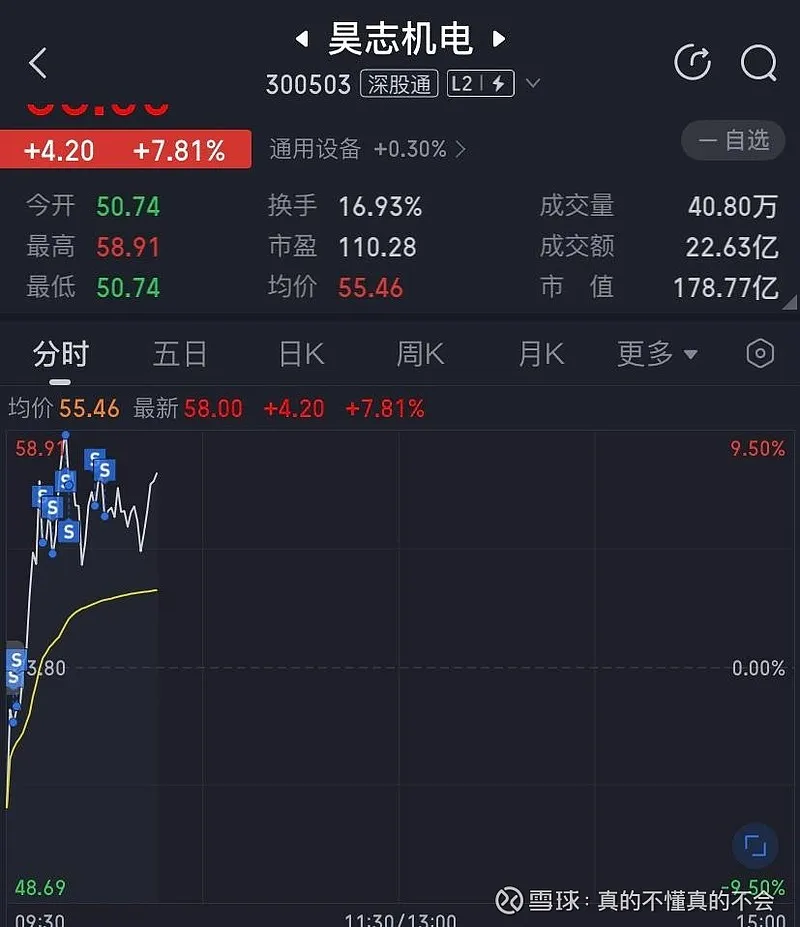
Task: Open stock search
Action: 758,63
